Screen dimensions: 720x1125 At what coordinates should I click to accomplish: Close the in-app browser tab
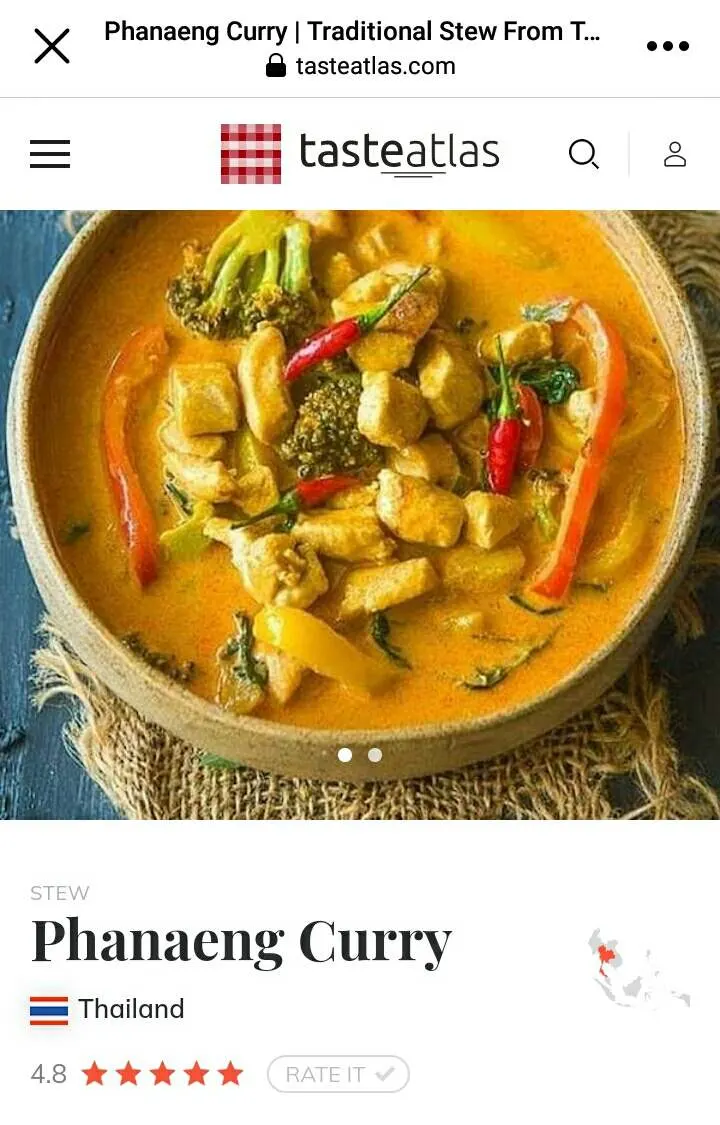tap(52, 46)
